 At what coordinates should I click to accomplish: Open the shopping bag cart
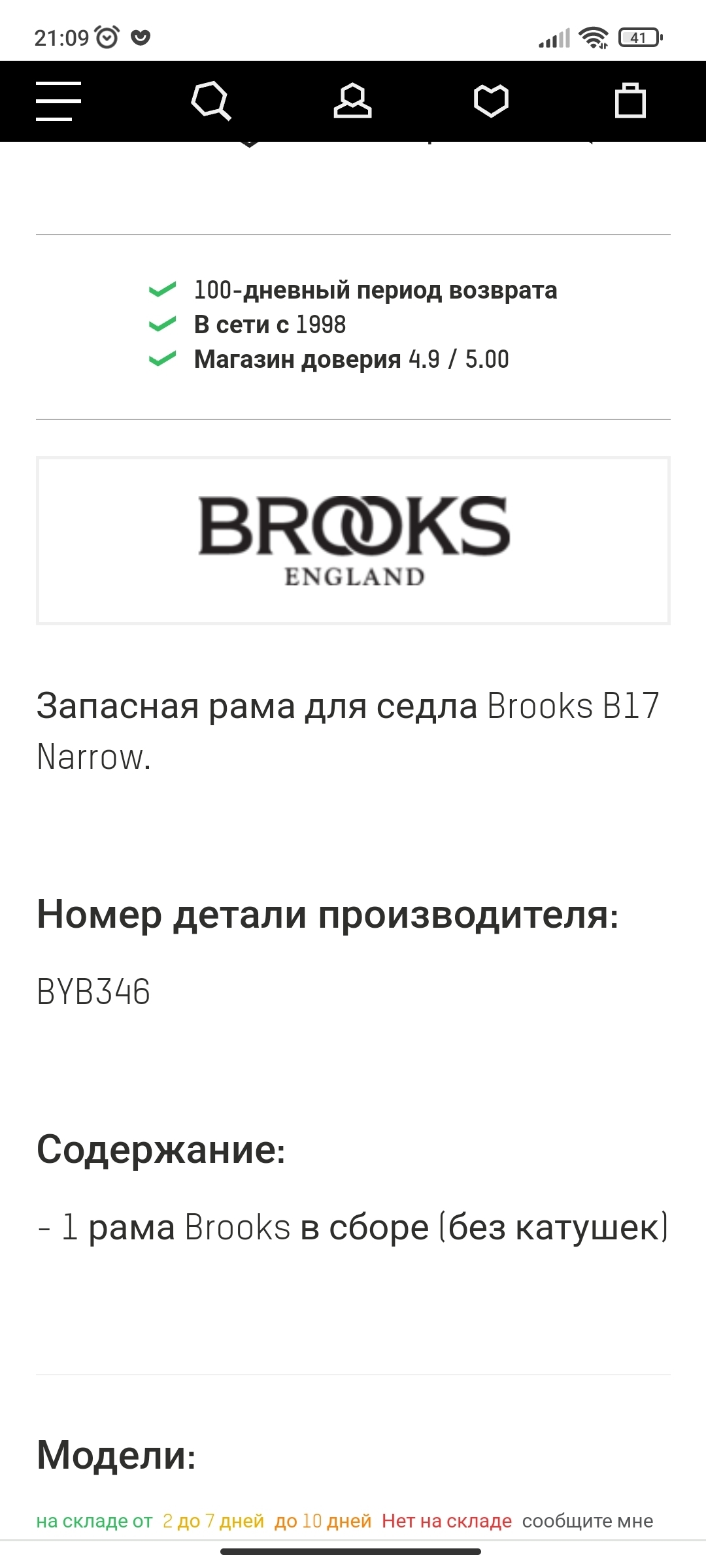pyautogui.click(x=630, y=101)
